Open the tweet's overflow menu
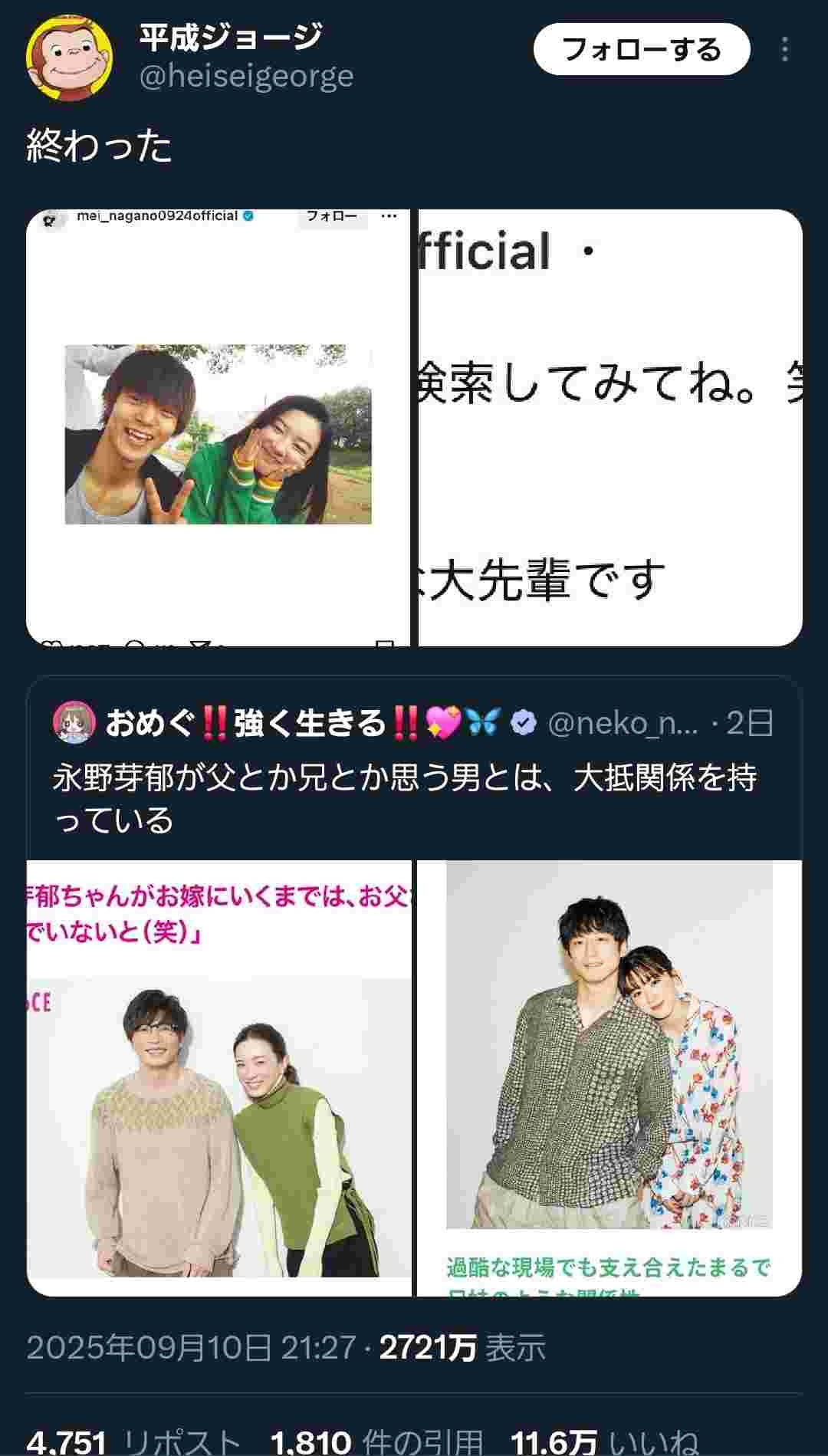The width and height of the screenshot is (828, 1456). [x=784, y=50]
